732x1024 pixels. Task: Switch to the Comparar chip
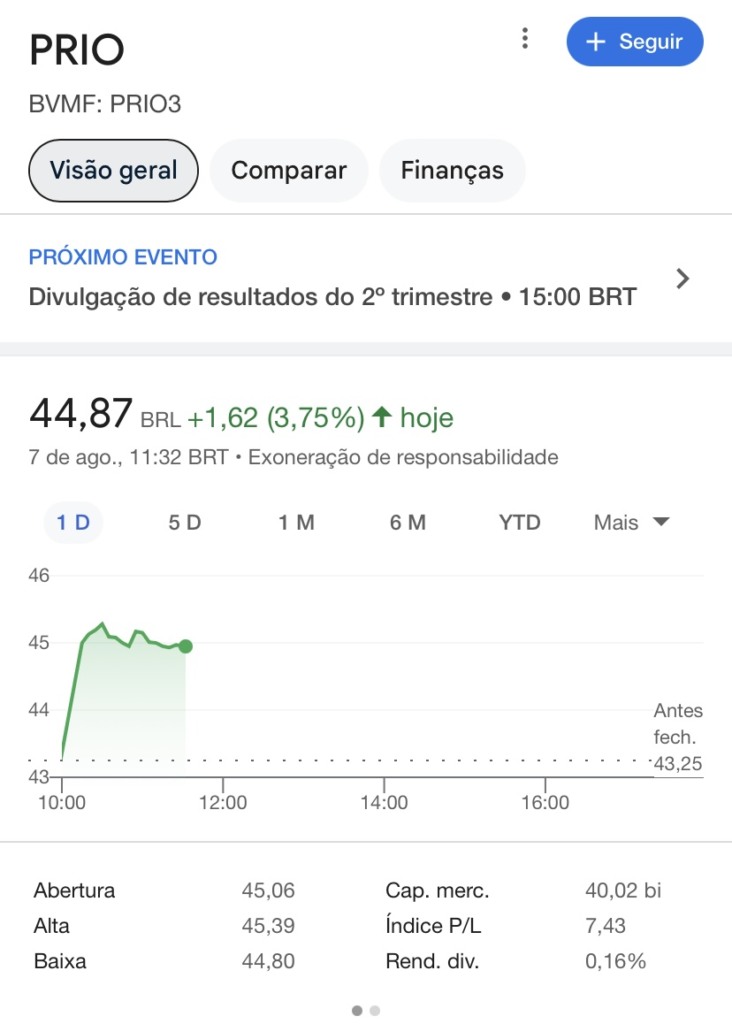pyautogui.click(x=289, y=170)
